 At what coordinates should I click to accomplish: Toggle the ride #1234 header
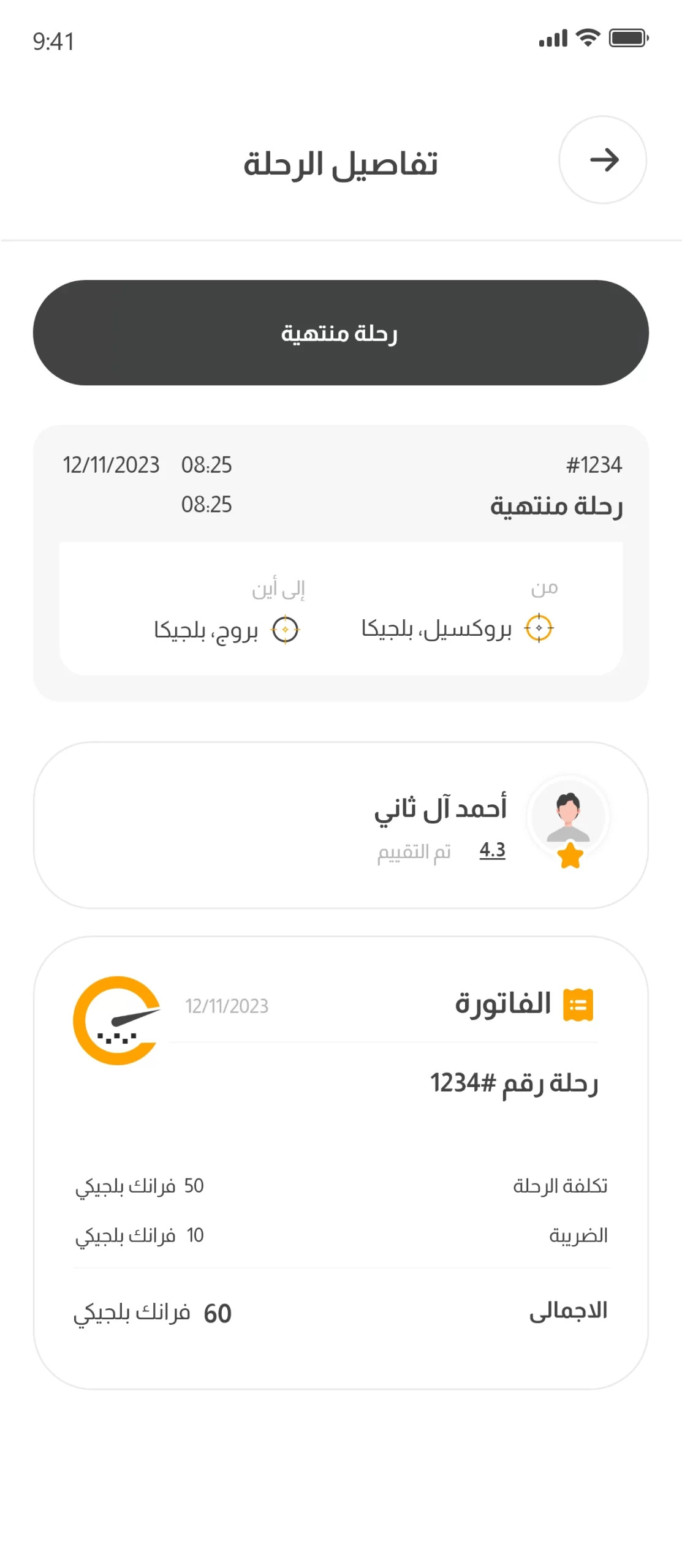596,465
